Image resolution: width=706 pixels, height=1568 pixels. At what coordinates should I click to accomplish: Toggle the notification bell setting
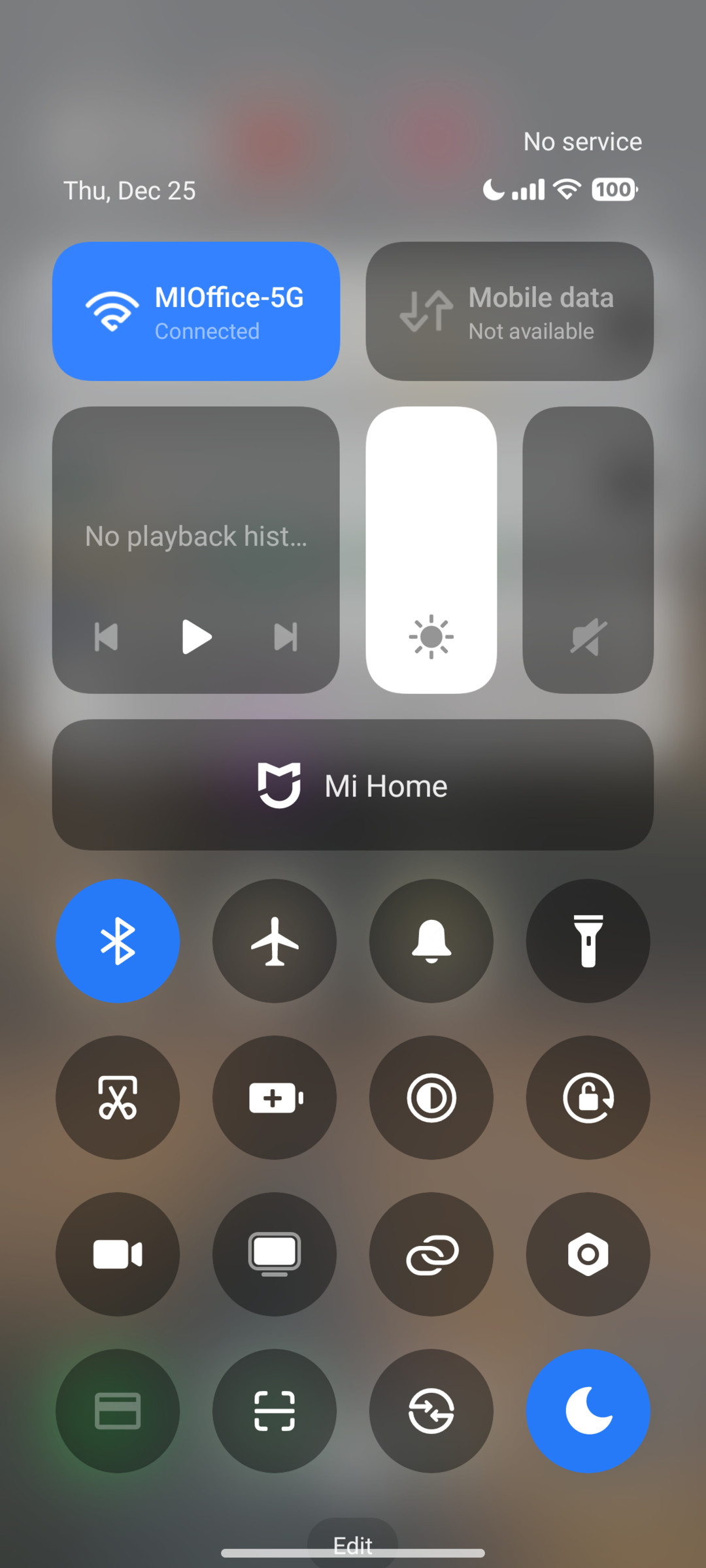tap(431, 941)
